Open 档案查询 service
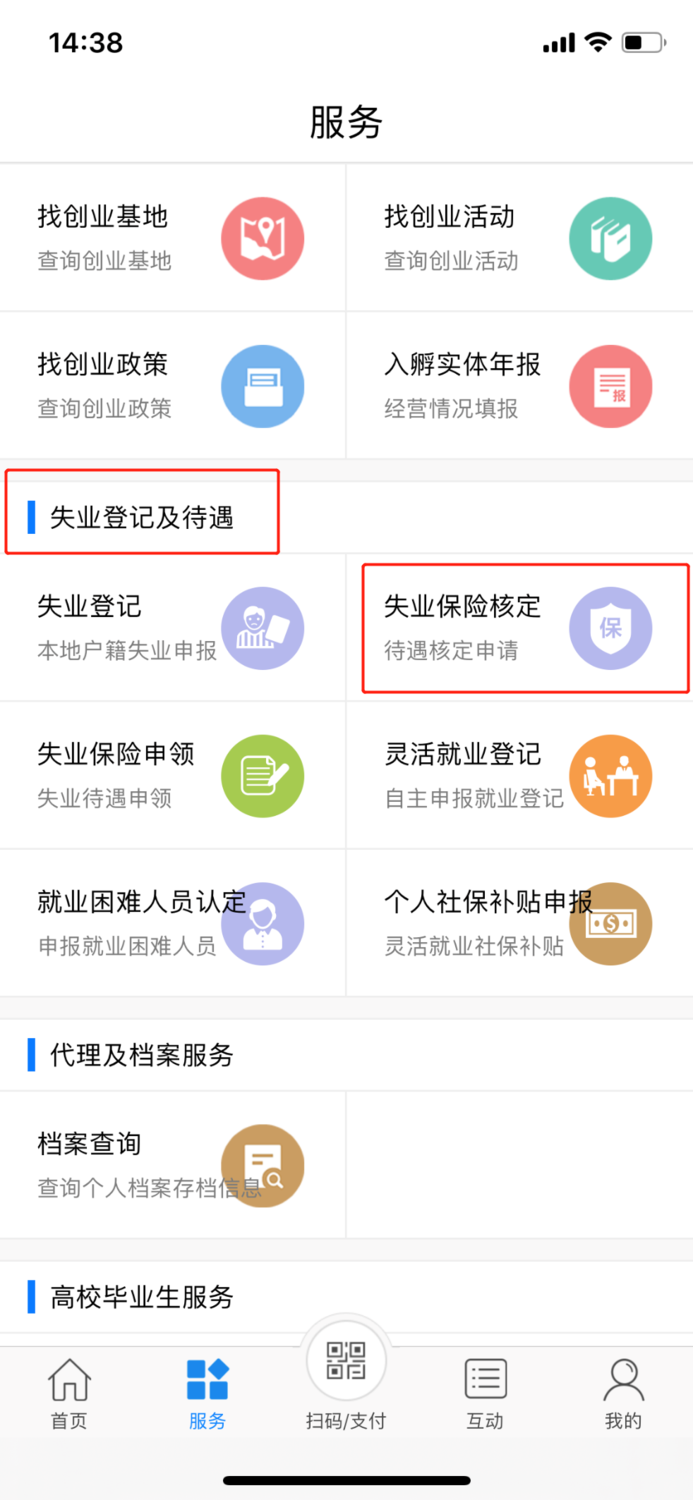The width and height of the screenshot is (693, 1500). (172, 1165)
